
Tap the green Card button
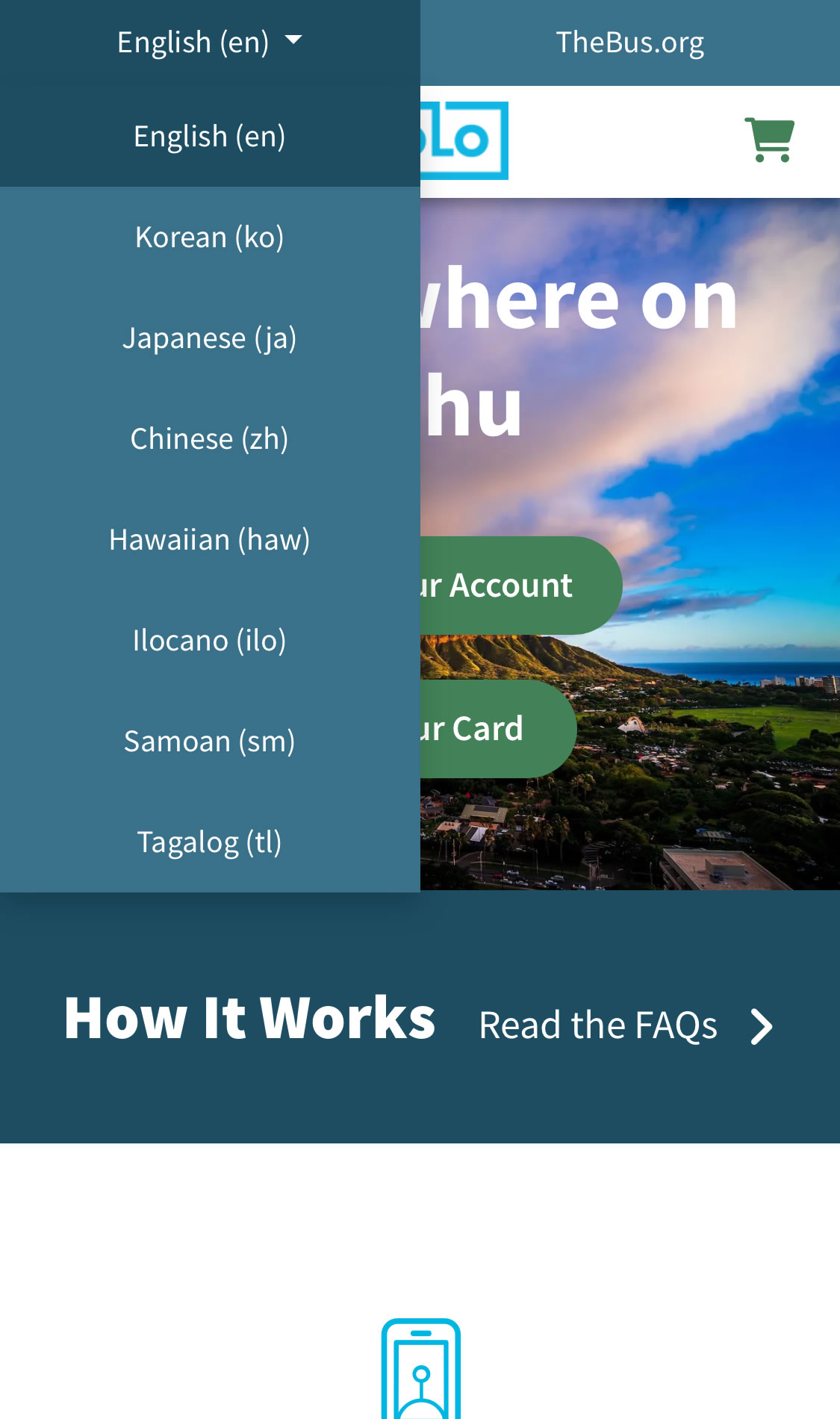pyautogui.click(x=493, y=729)
